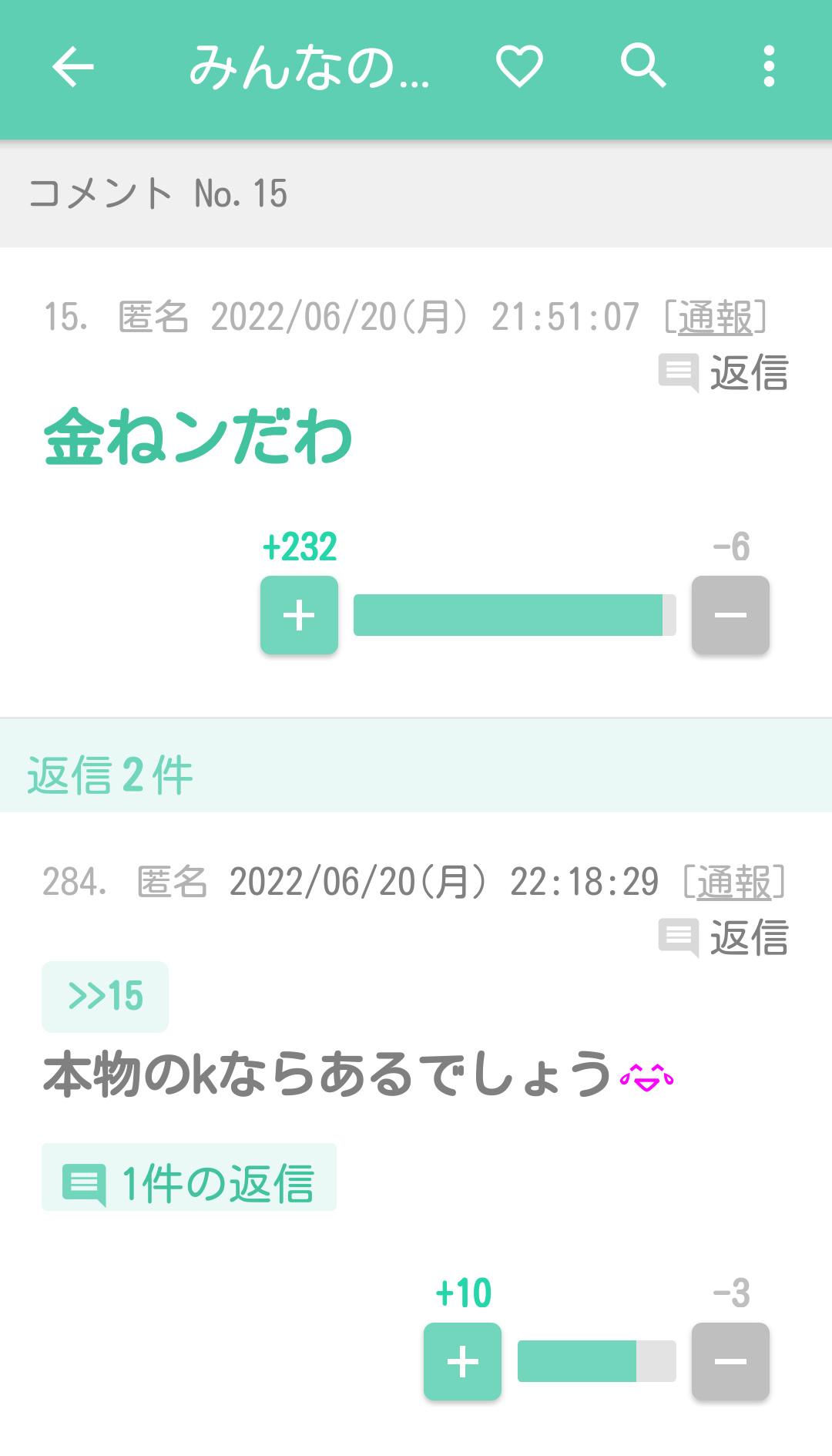Report comment 15 via 通報 link
Viewport: 832px width, 1456px height.
716,317
